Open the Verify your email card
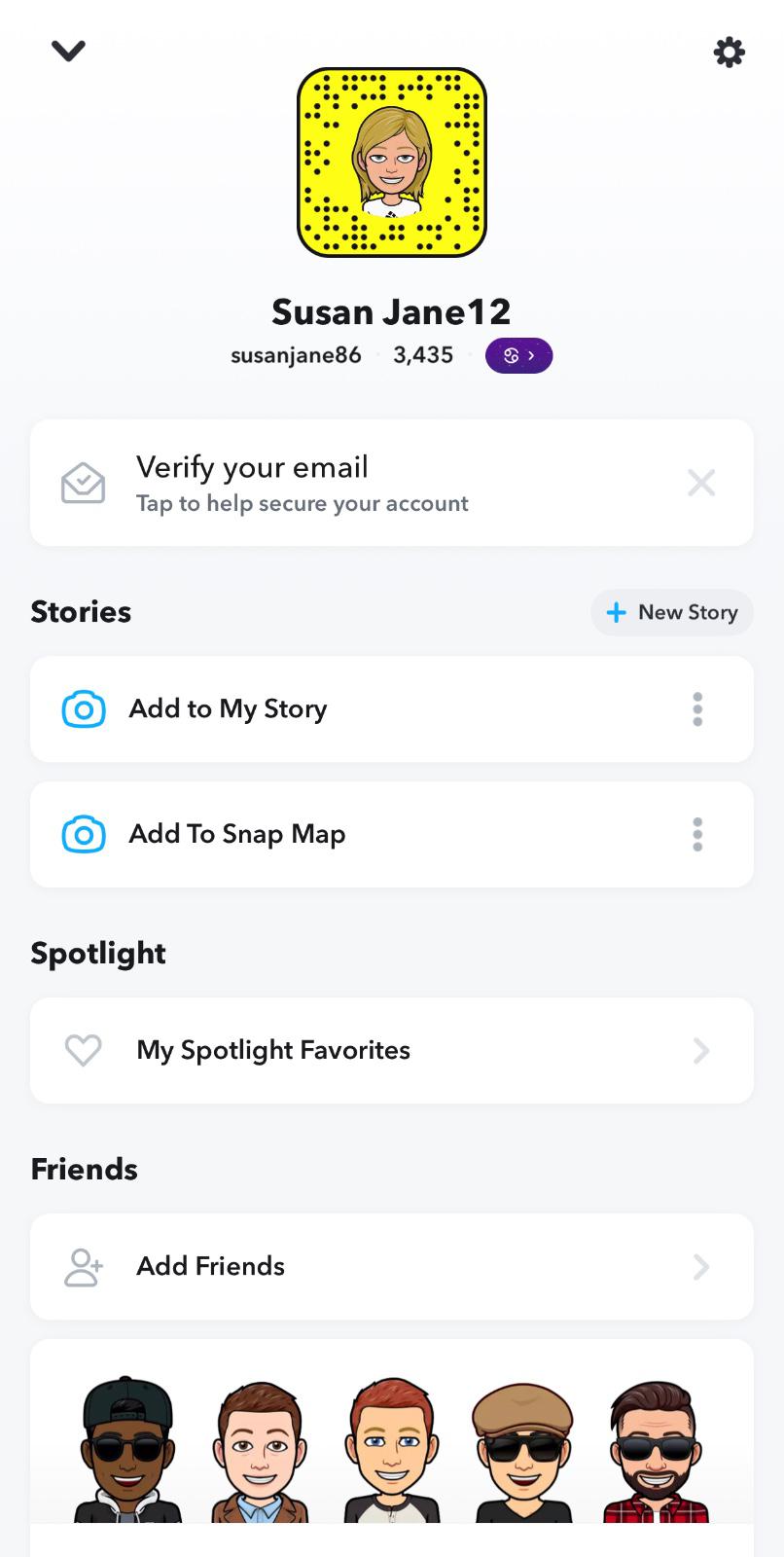Screen dimensions: 784x1557 click(x=350, y=483)
